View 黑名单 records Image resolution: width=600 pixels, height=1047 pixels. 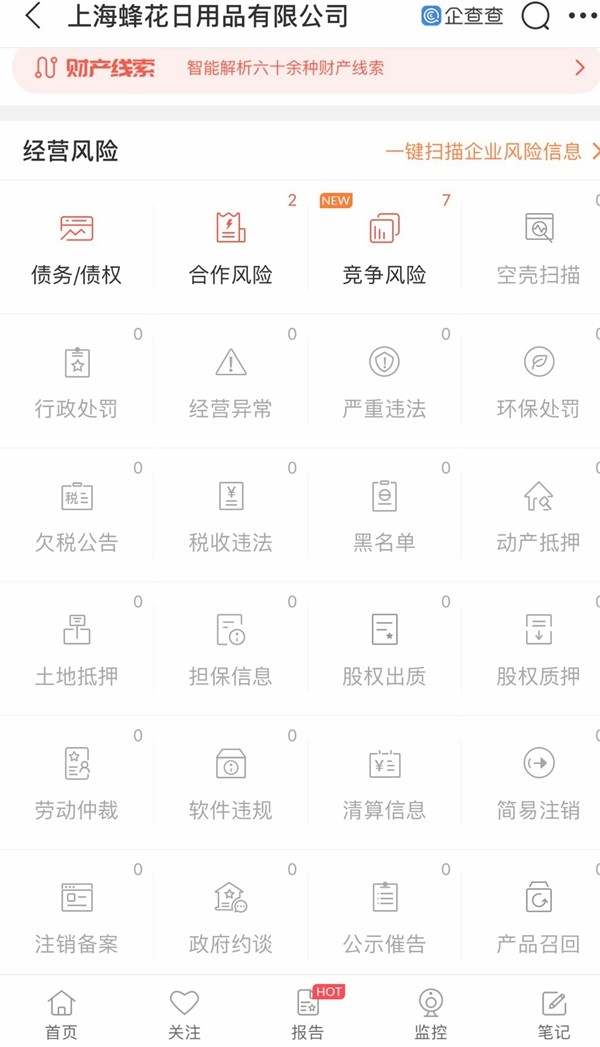[x=384, y=516]
